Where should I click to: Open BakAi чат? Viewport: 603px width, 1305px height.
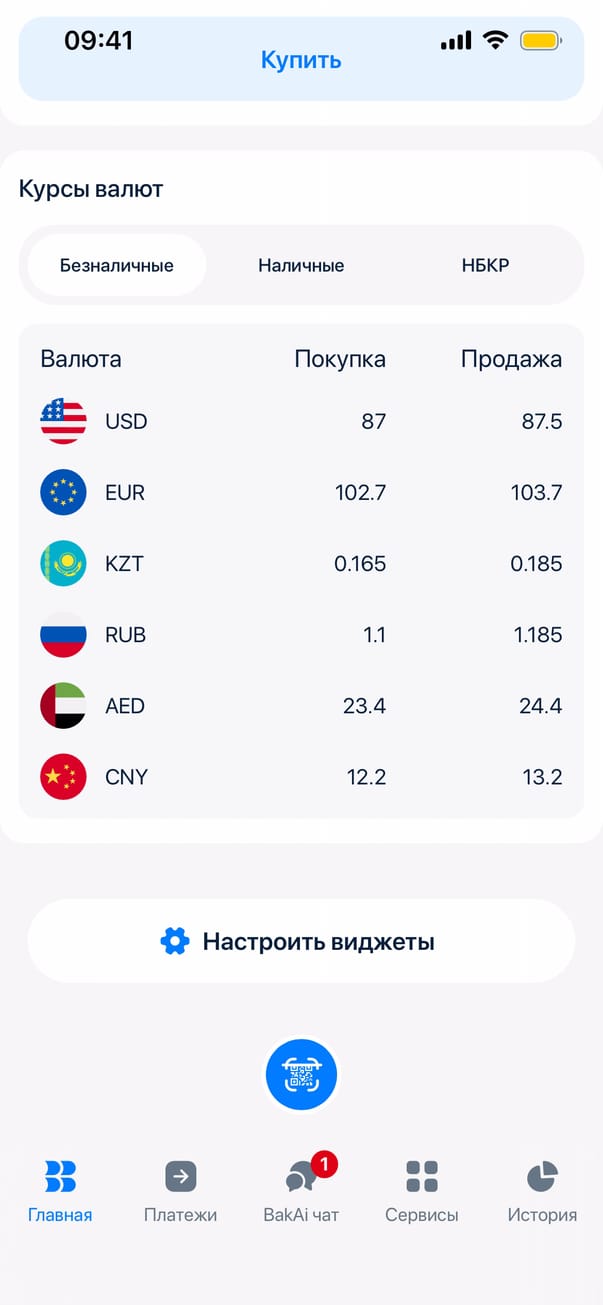click(301, 1191)
